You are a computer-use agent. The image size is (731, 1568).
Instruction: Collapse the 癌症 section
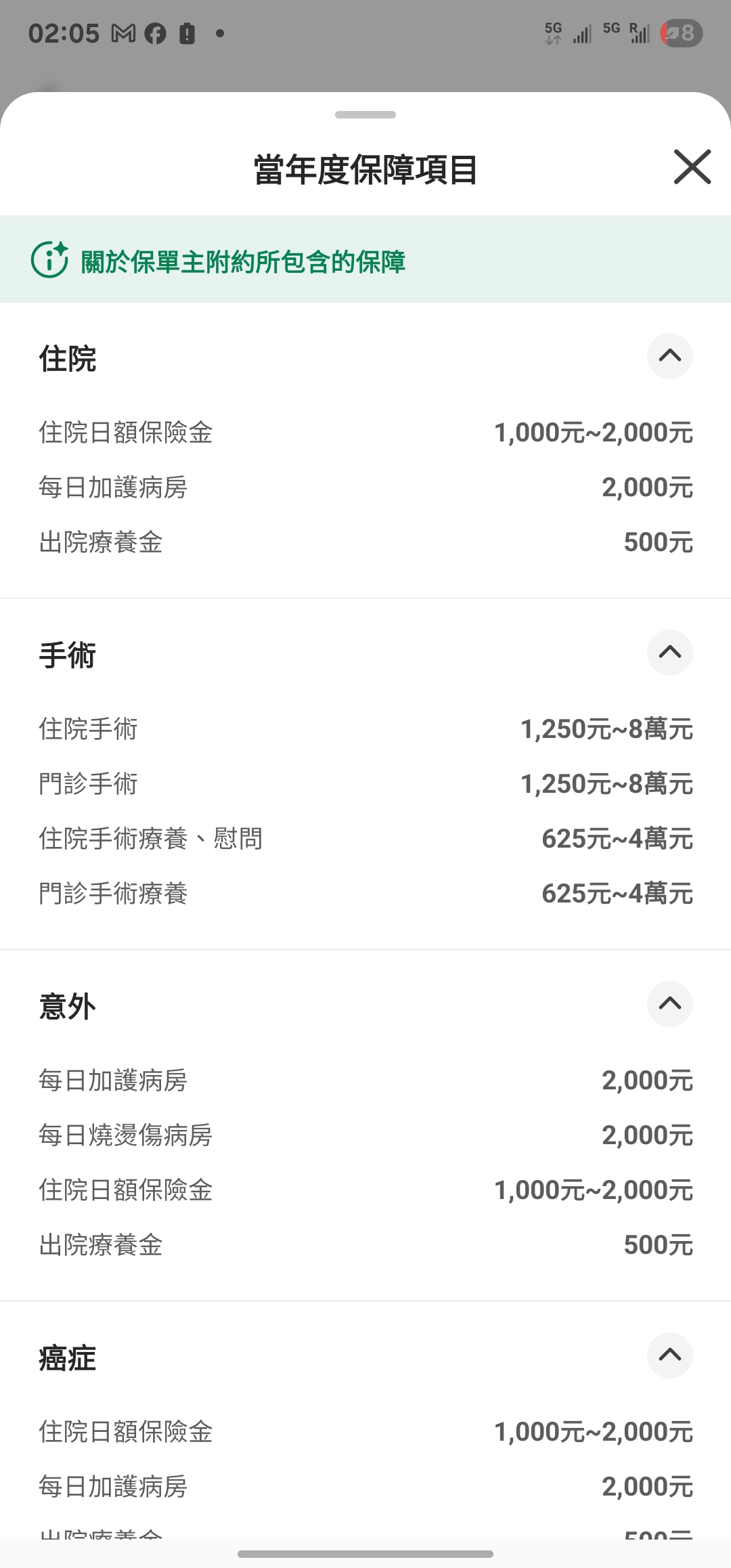coord(670,1355)
